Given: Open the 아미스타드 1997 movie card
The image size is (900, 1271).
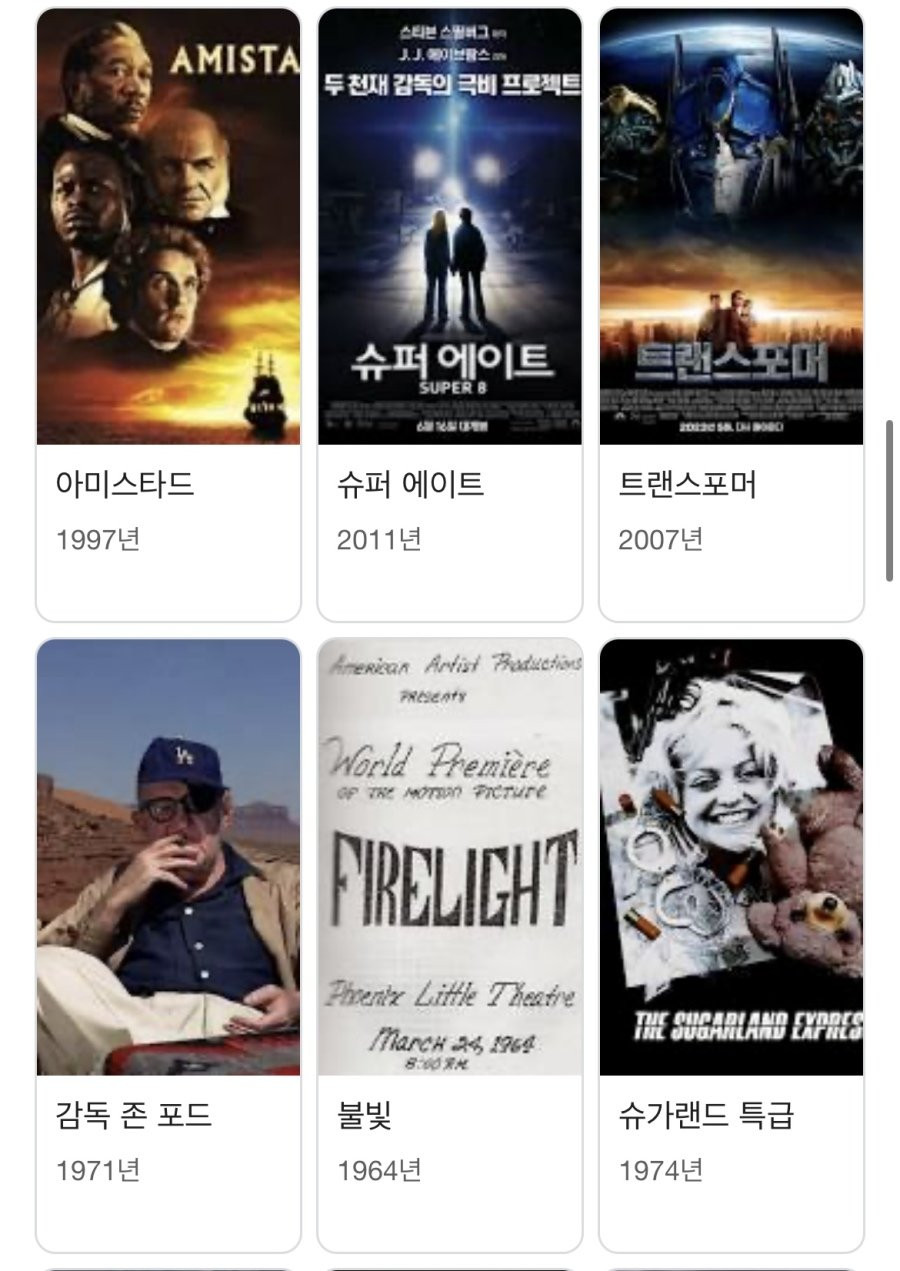Looking at the screenshot, I should click(168, 315).
